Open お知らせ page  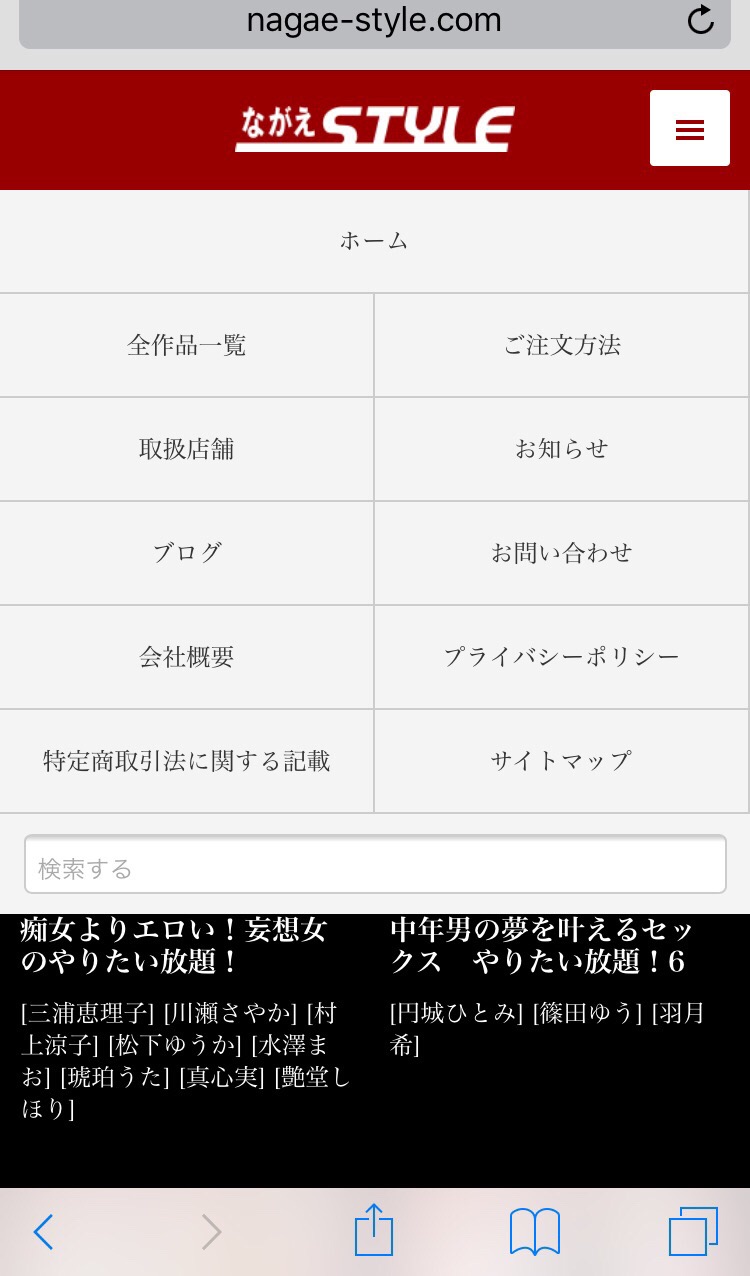pos(562,449)
